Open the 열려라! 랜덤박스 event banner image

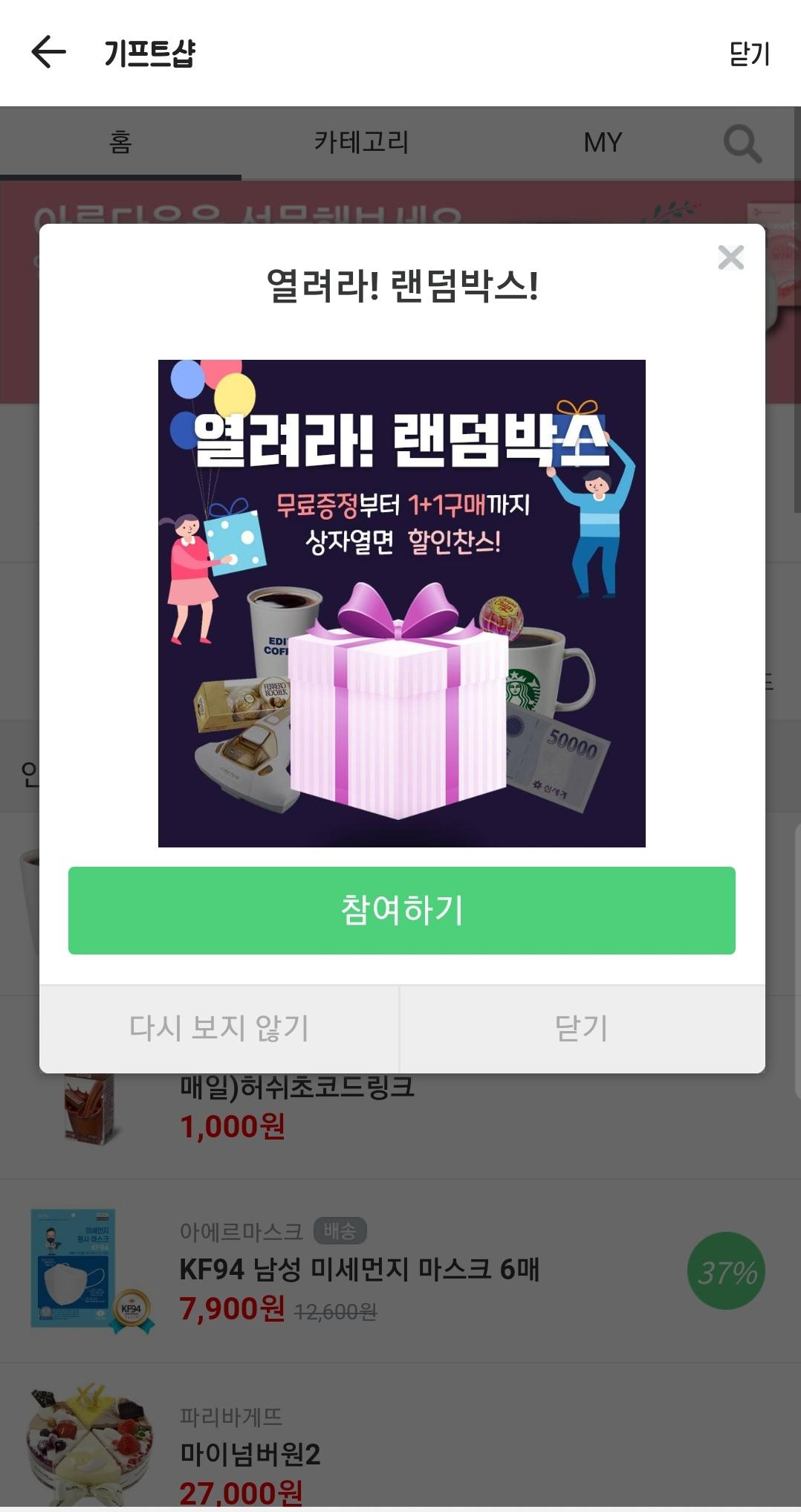coord(401,603)
